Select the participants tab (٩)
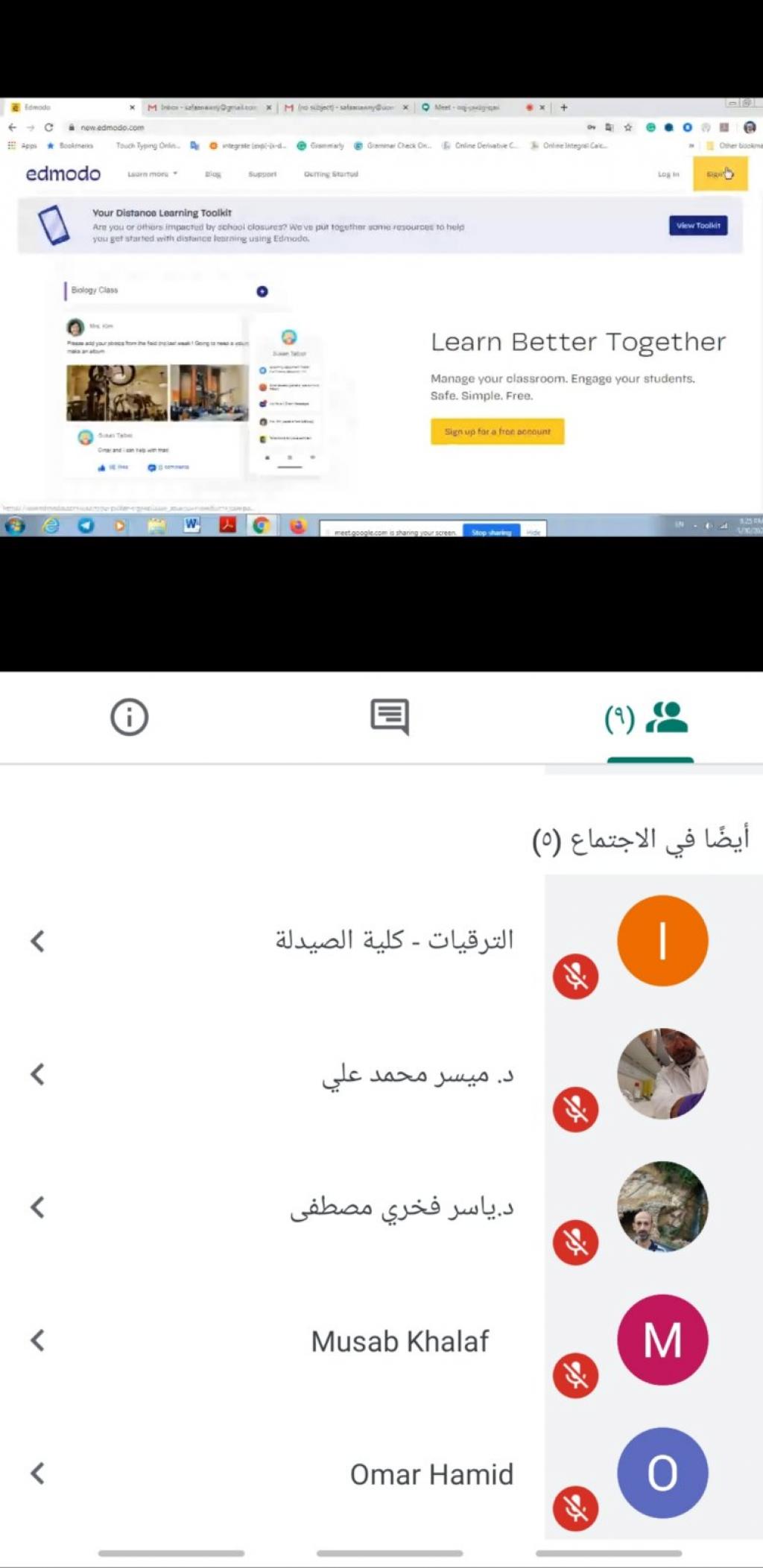The width and height of the screenshot is (763, 1568). (x=648, y=718)
